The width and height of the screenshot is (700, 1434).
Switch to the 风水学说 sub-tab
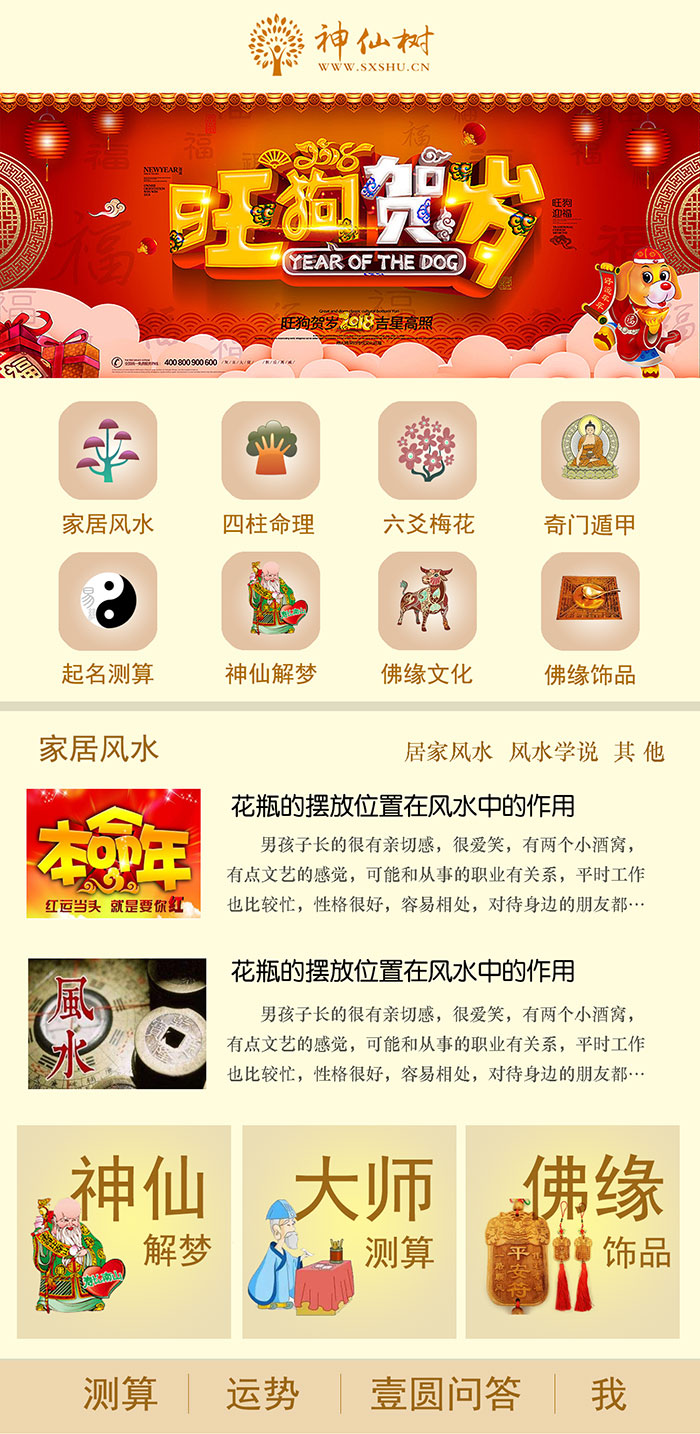(x=553, y=751)
